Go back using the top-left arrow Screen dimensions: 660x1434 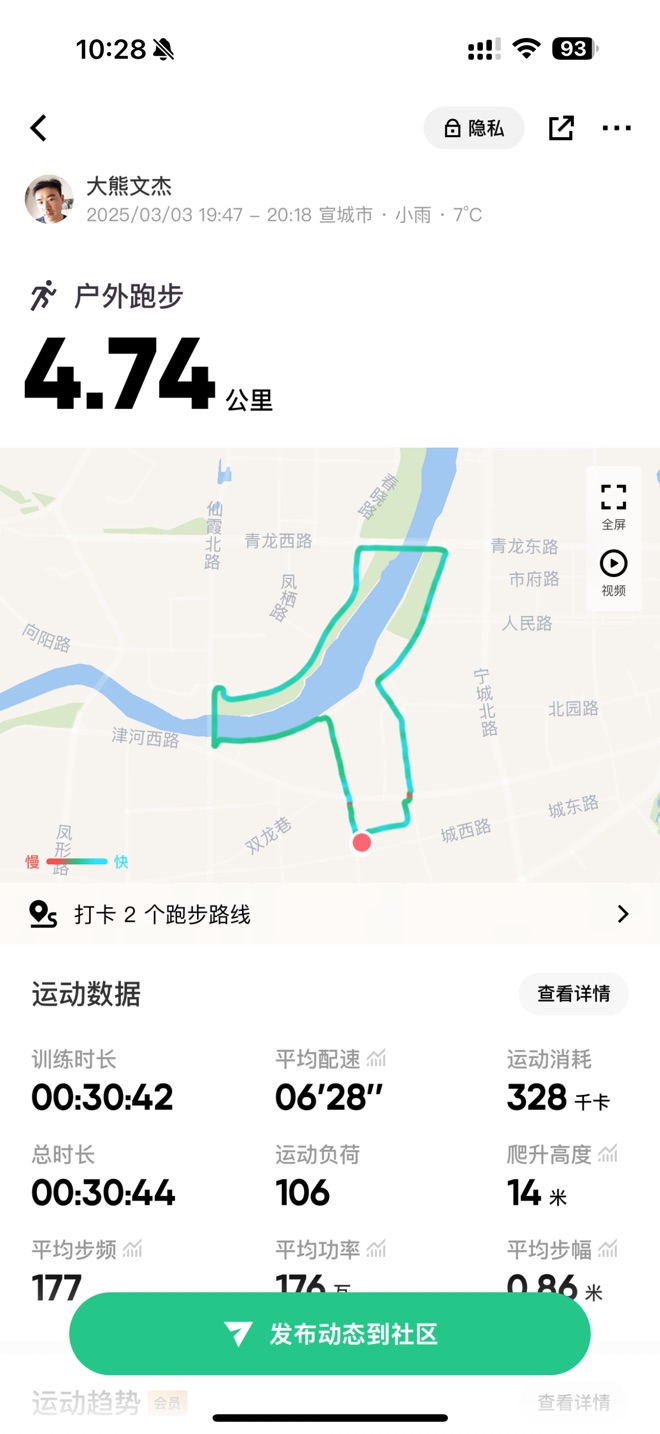click(x=38, y=128)
